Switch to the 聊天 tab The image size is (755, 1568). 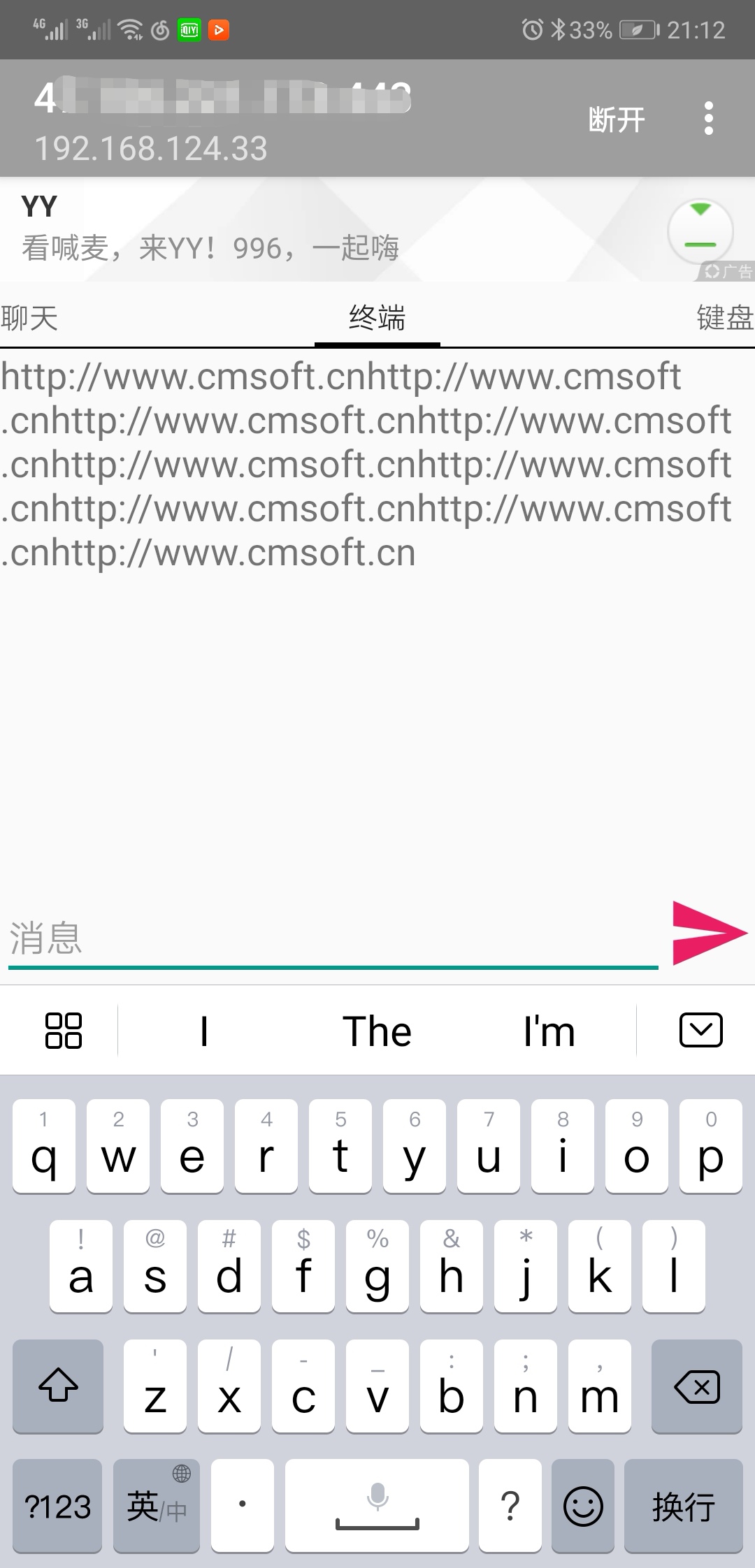pos(29,318)
